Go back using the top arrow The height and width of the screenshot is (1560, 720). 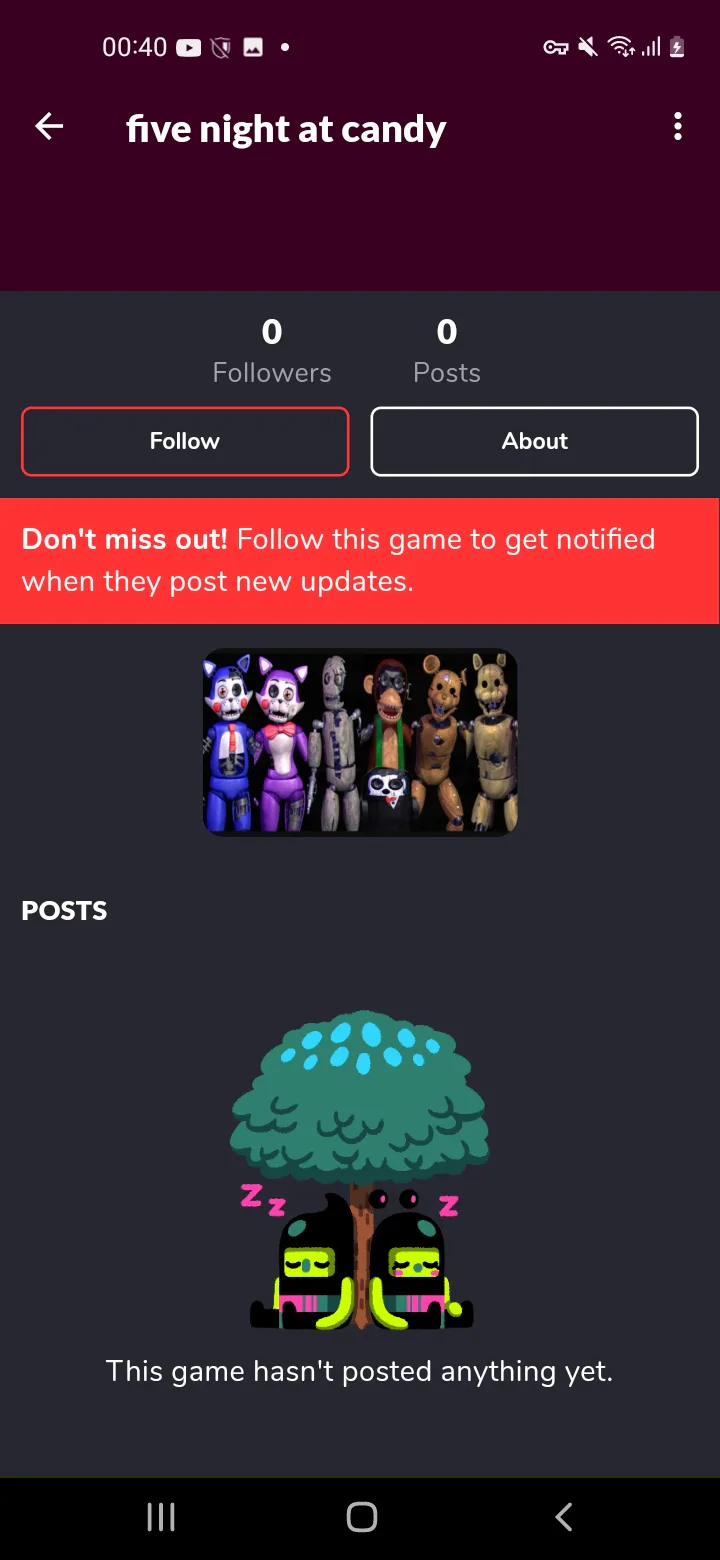tap(49, 127)
